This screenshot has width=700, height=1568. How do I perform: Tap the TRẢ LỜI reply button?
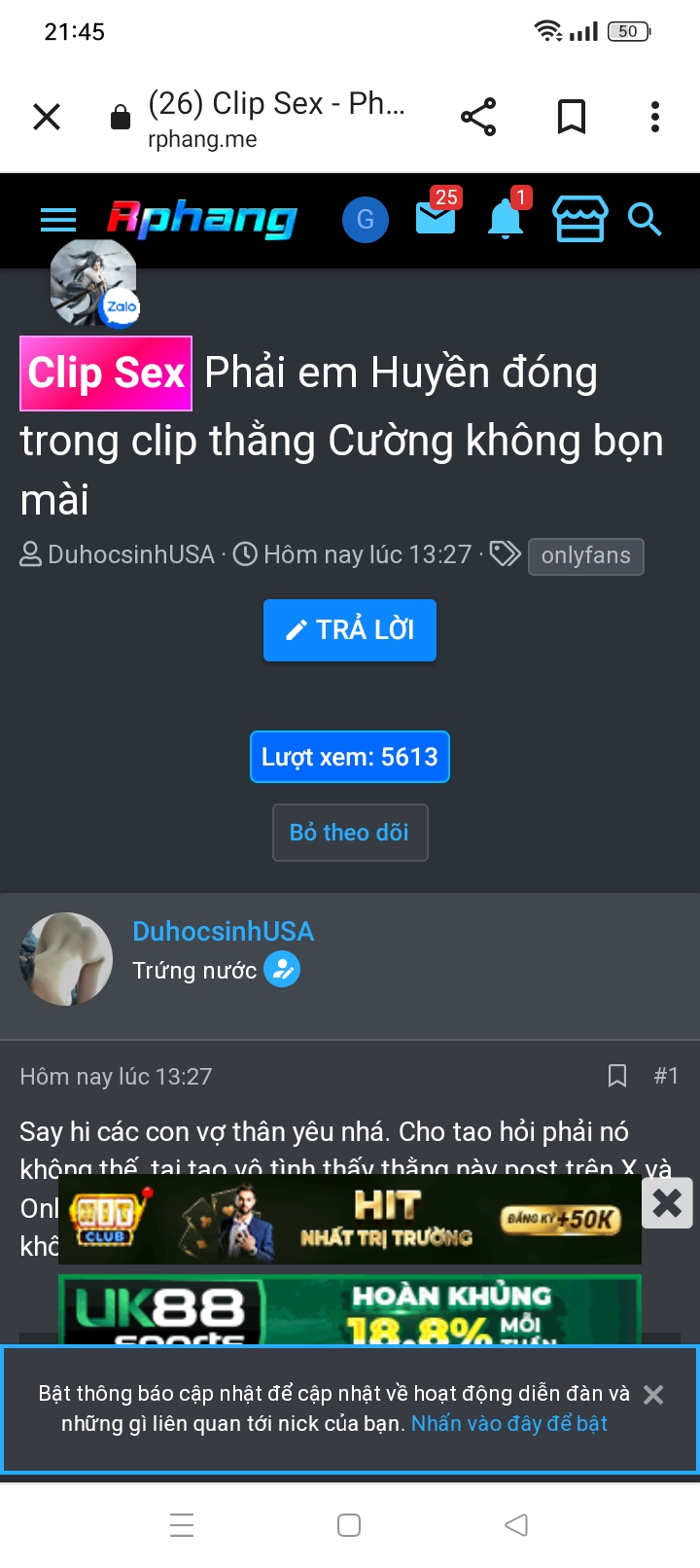pyautogui.click(x=350, y=630)
